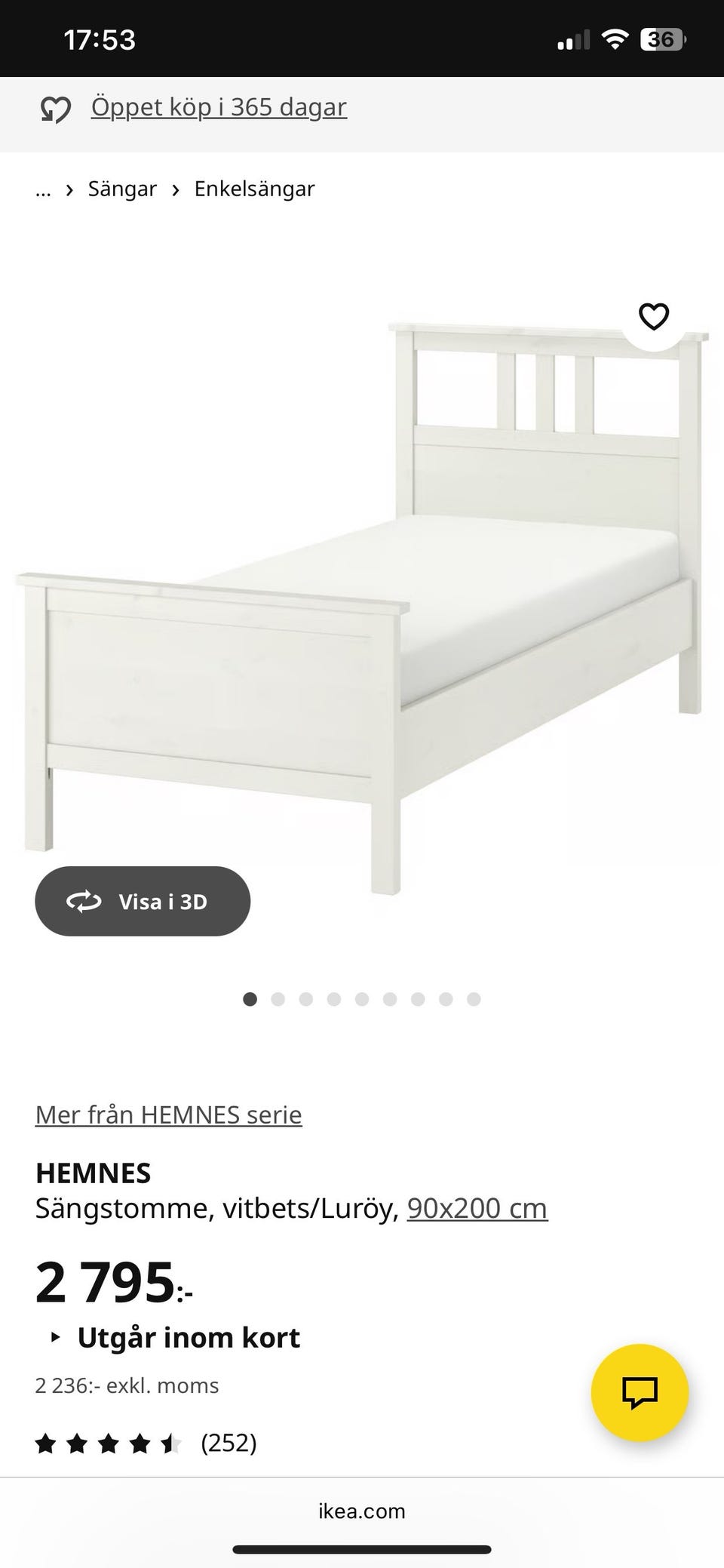724x1568 pixels.
Task: View the bed in 3D
Action: (x=143, y=901)
